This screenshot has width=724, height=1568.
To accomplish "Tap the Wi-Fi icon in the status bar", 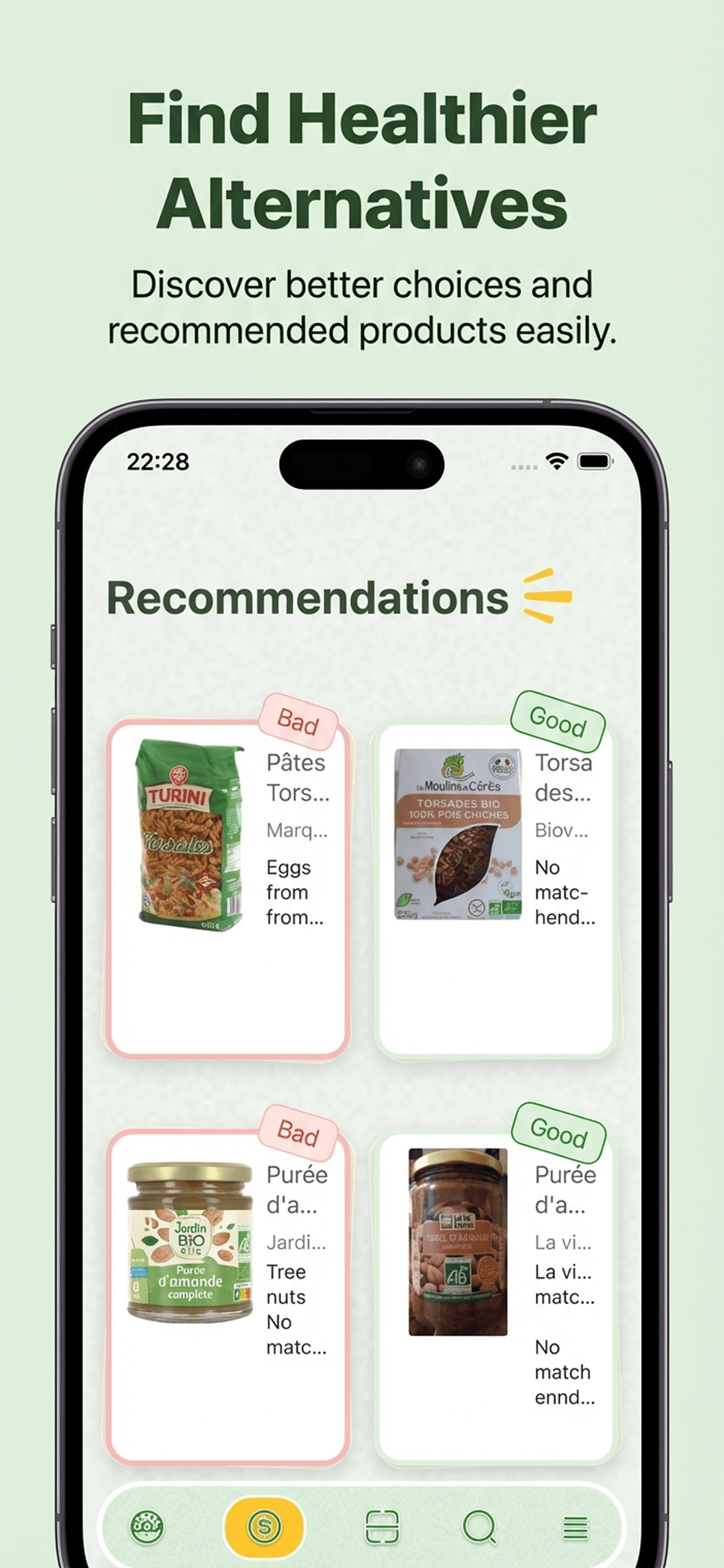I will click(x=557, y=463).
